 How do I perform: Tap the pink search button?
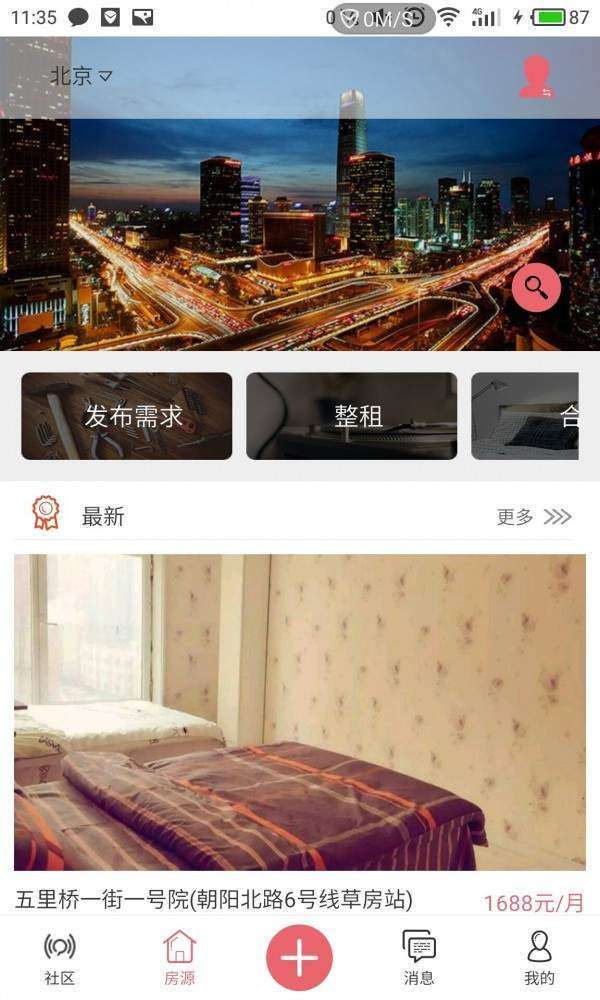click(x=536, y=288)
